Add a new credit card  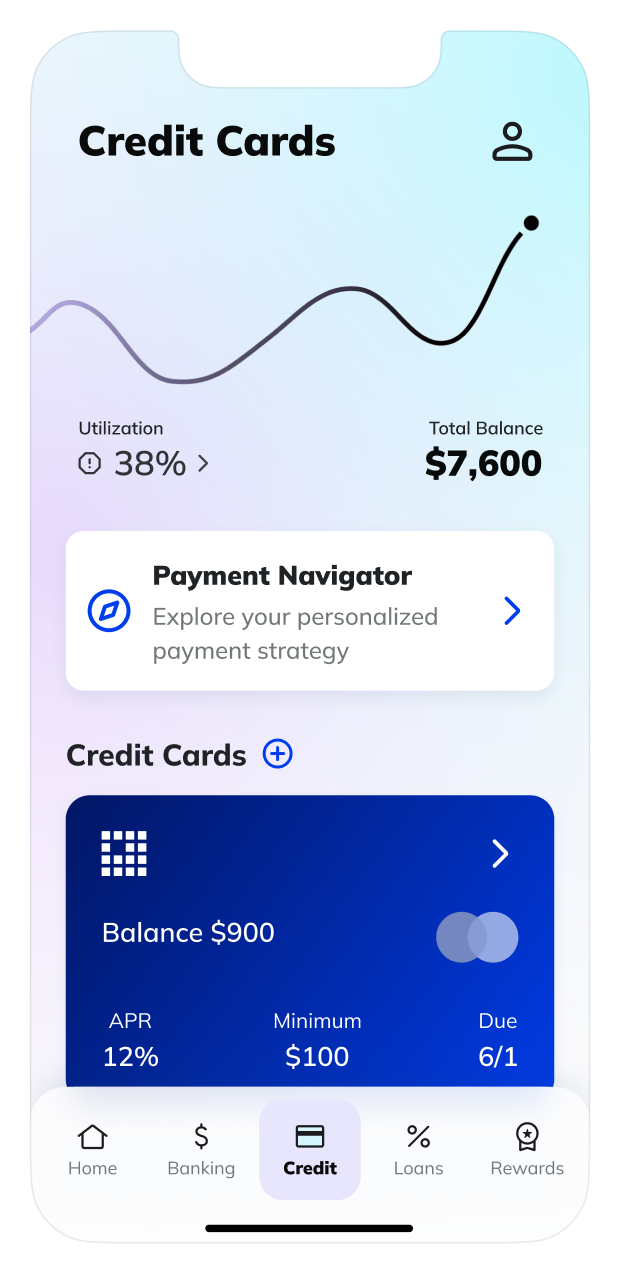(277, 754)
